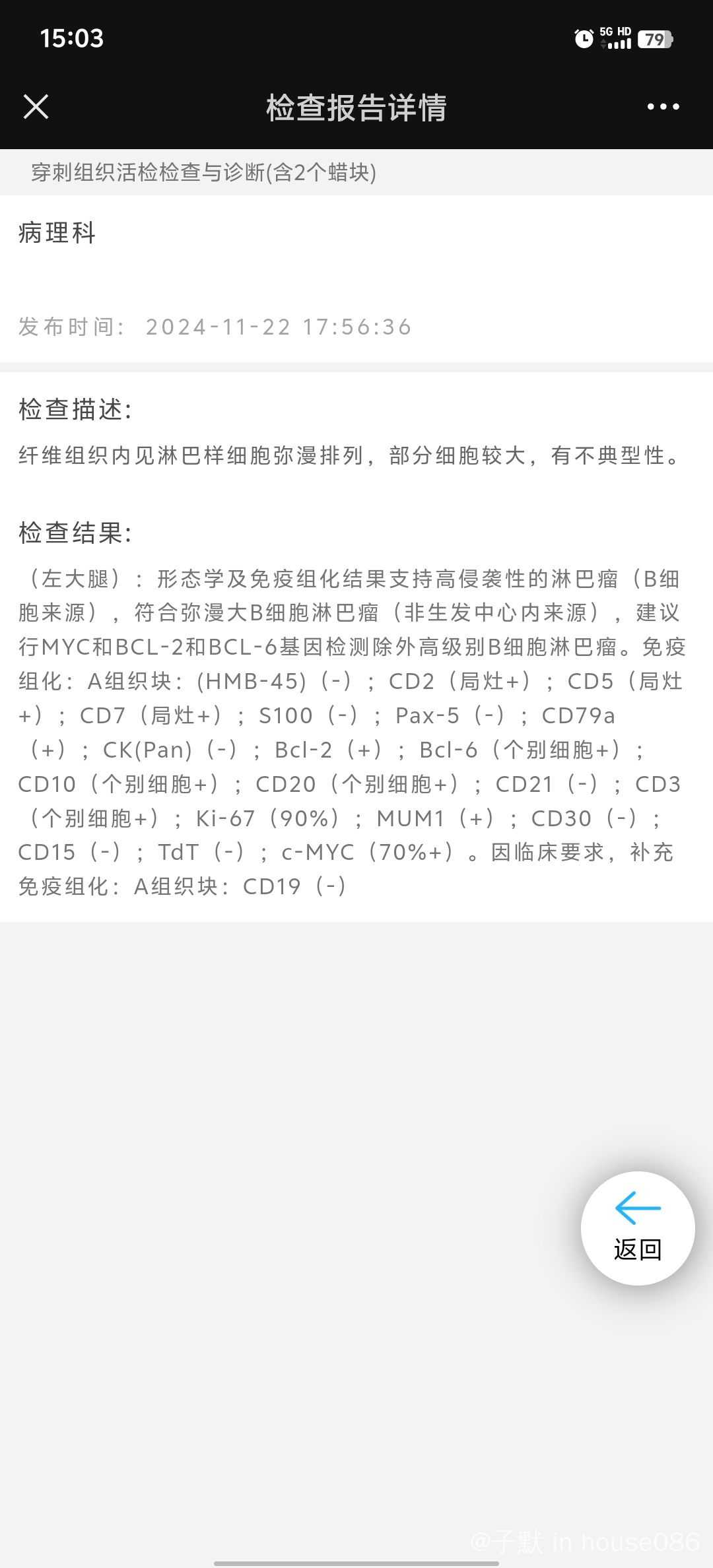Open the three-dot overflow menu
713x1568 pixels.
[663, 106]
